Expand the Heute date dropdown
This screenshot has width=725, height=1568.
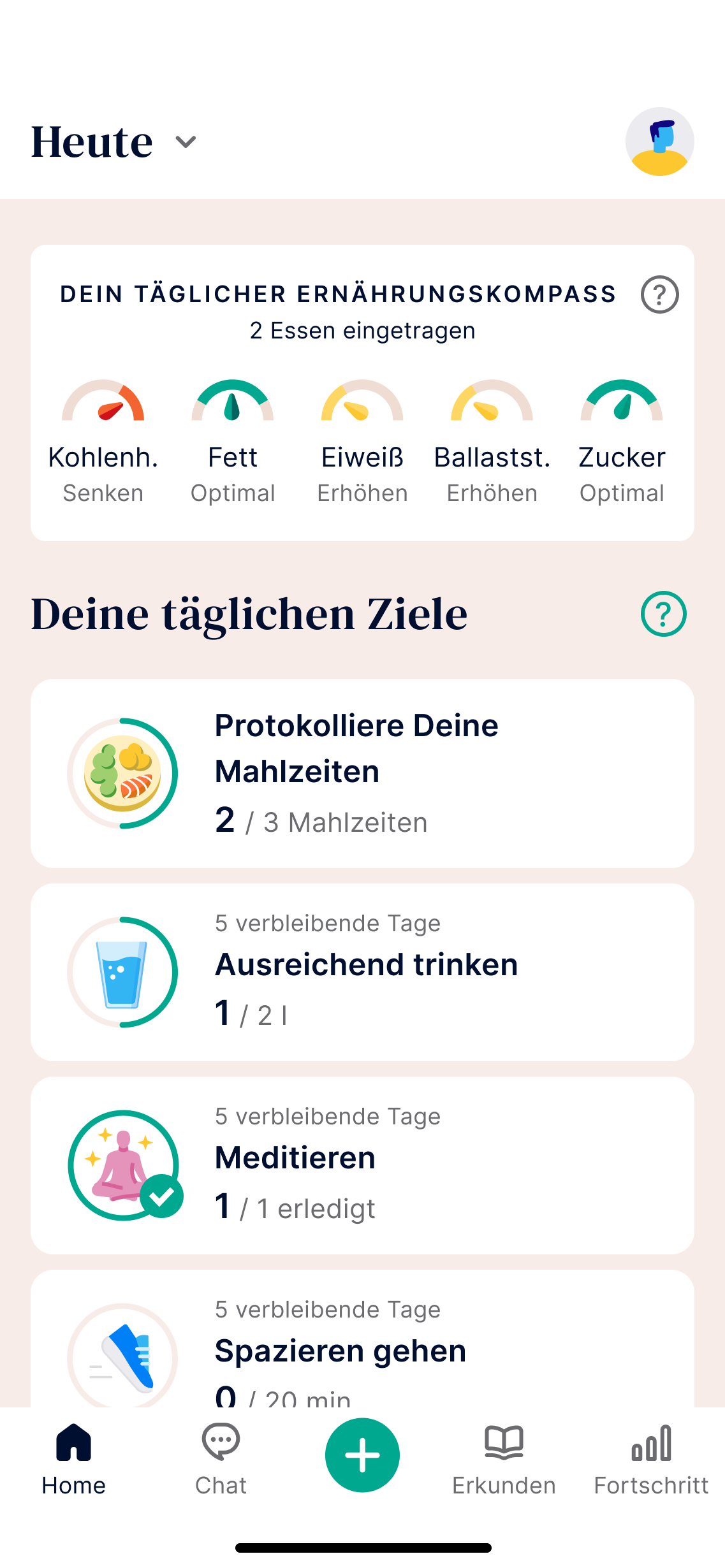(x=185, y=142)
